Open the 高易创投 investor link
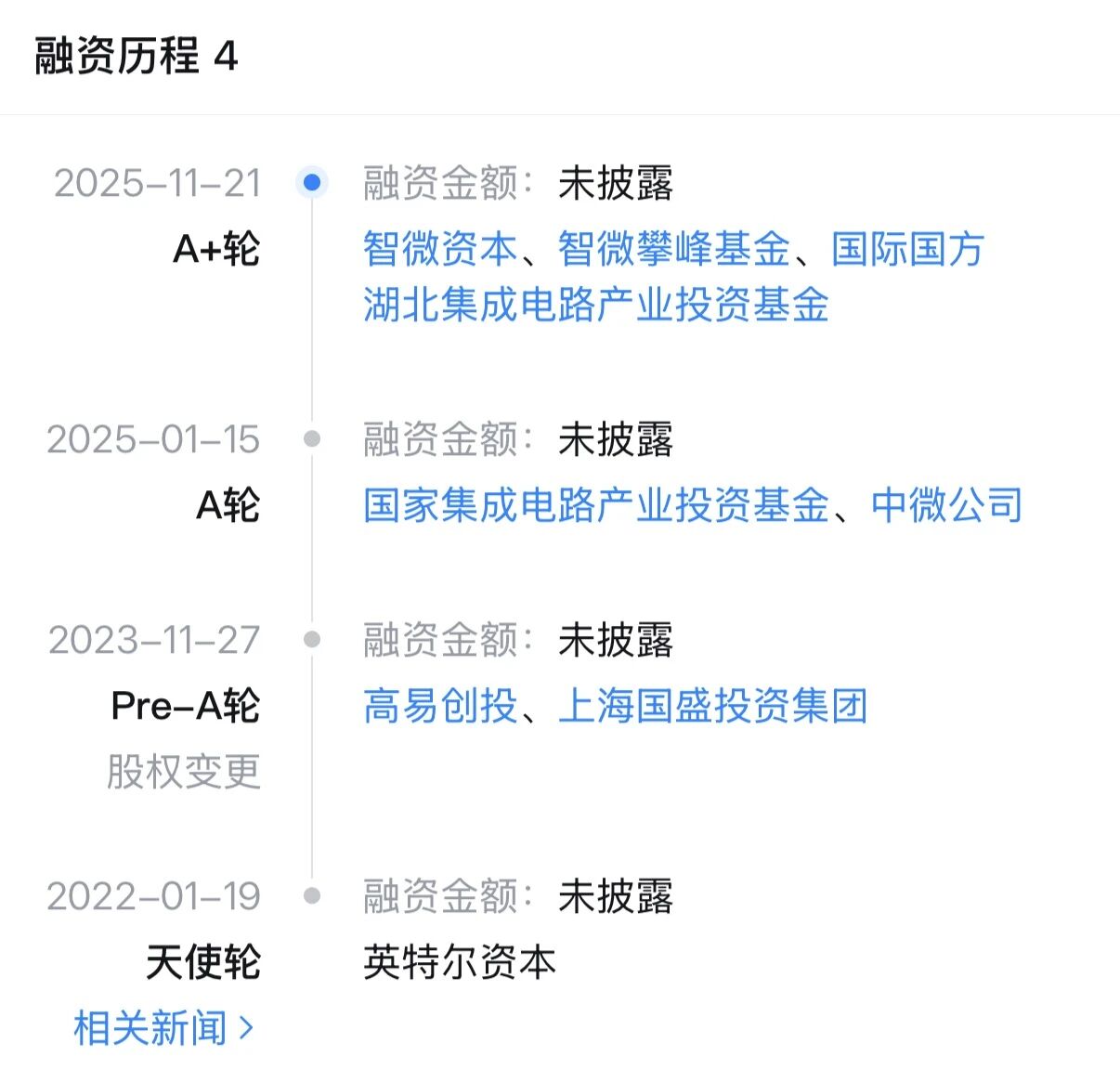The image size is (1120, 1082). pyautogui.click(x=439, y=706)
